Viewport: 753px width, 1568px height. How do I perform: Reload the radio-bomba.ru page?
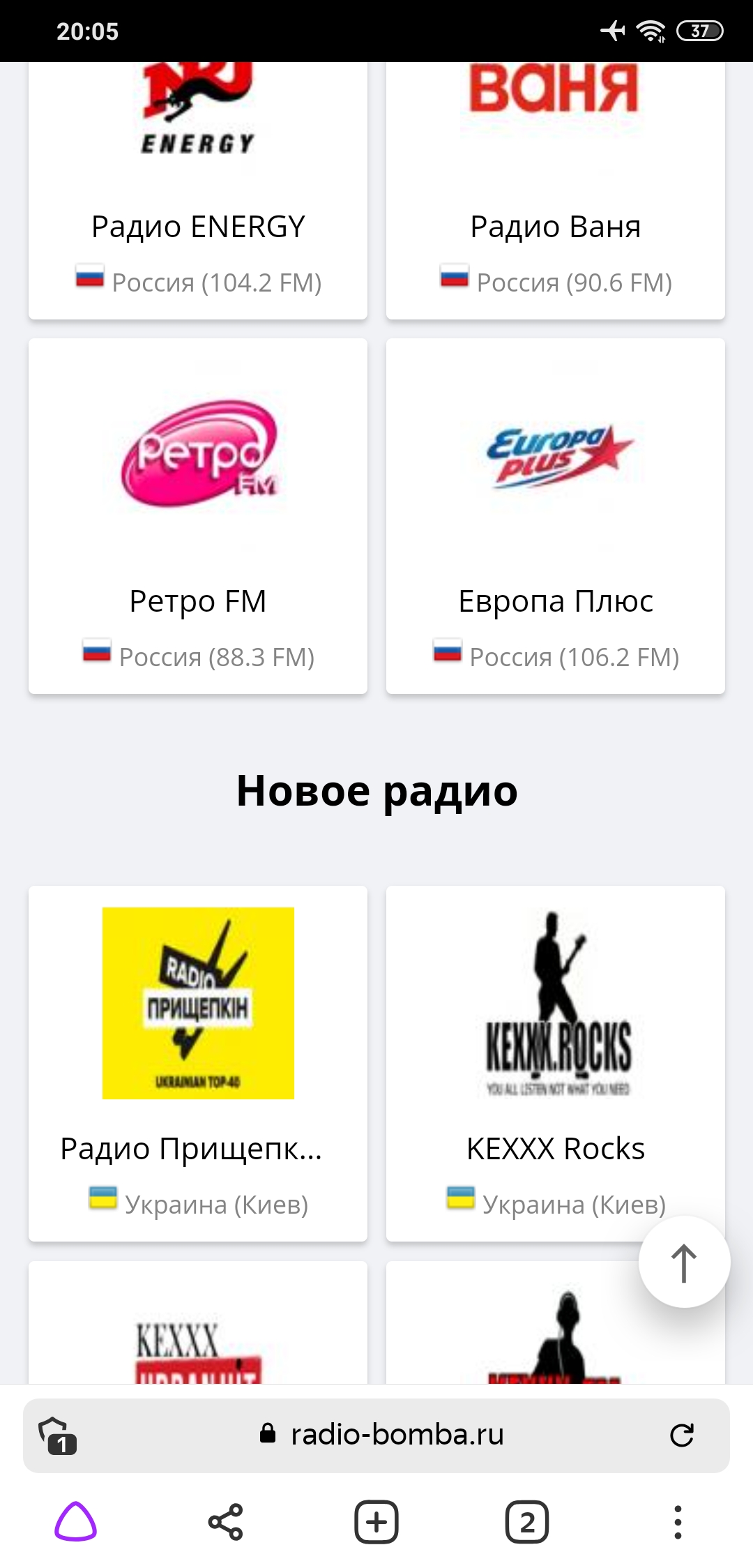tap(681, 1435)
